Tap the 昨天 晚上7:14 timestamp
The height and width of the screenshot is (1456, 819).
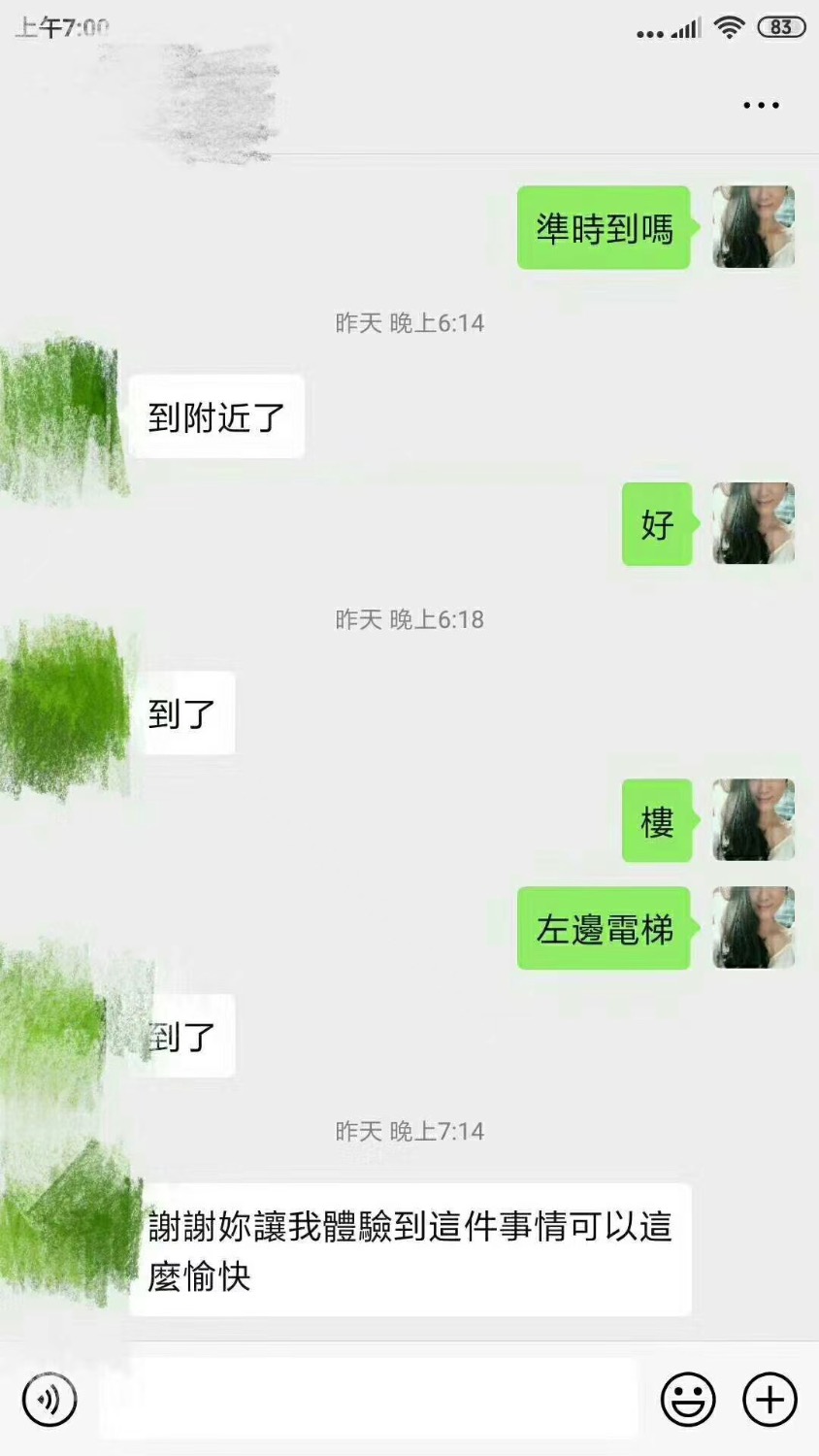point(409,1131)
